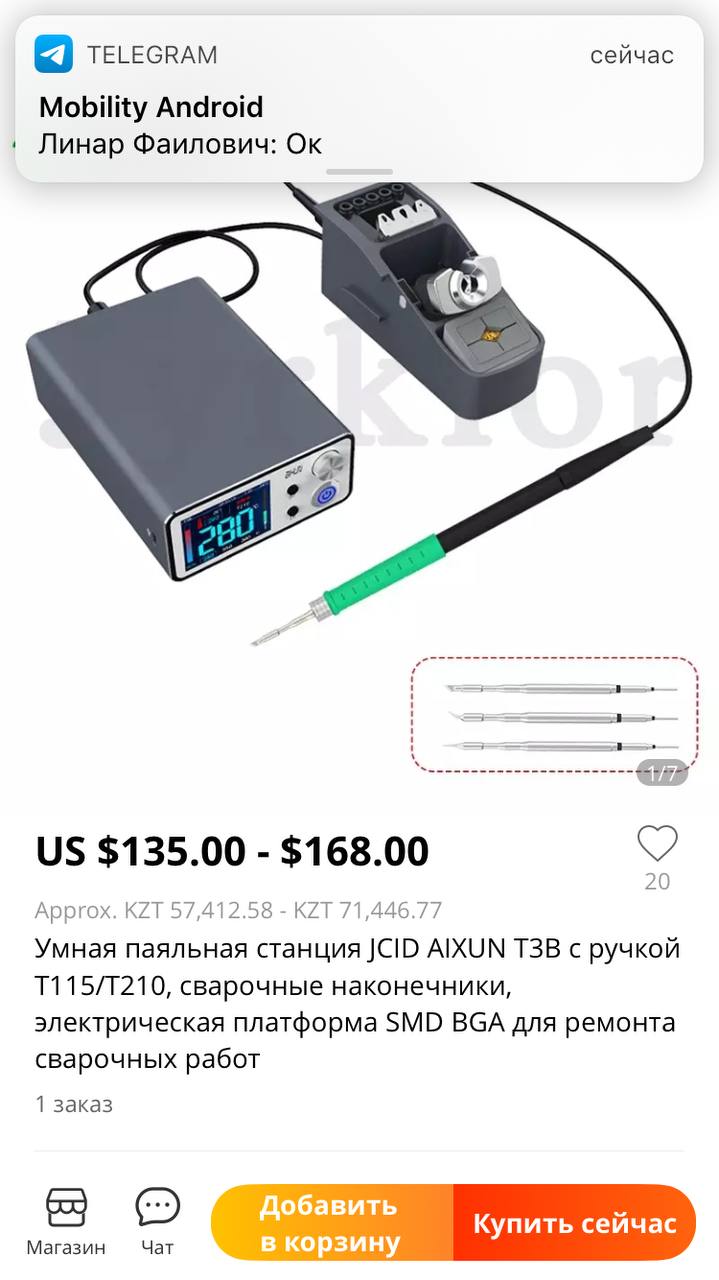Open the seller's Магазин page

pyautogui.click(x=66, y=1222)
